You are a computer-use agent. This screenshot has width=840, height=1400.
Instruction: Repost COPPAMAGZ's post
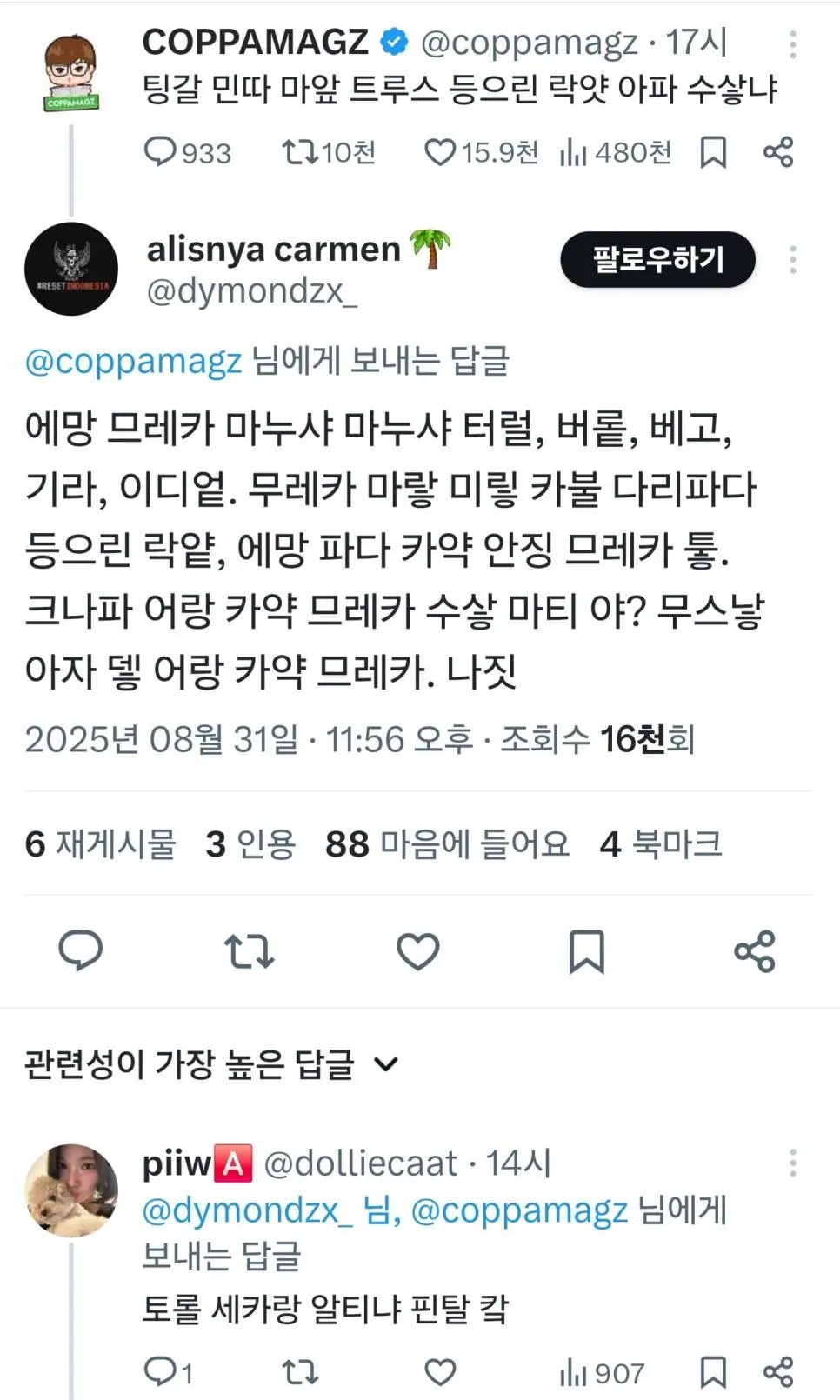(301, 152)
